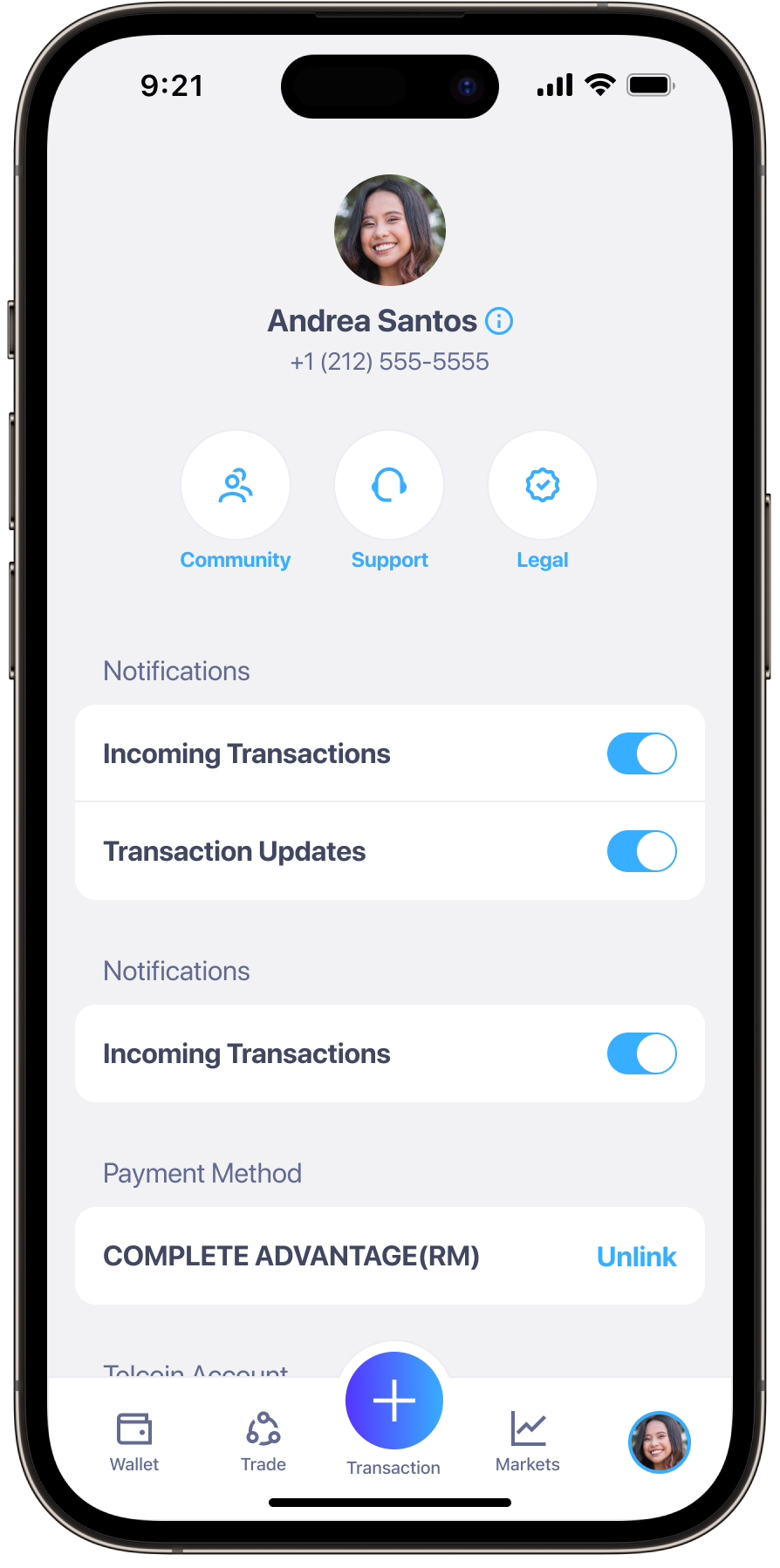The width and height of the screenshot is (780, 1568).
Task: Open the Legal section
Action: (543, 486)
